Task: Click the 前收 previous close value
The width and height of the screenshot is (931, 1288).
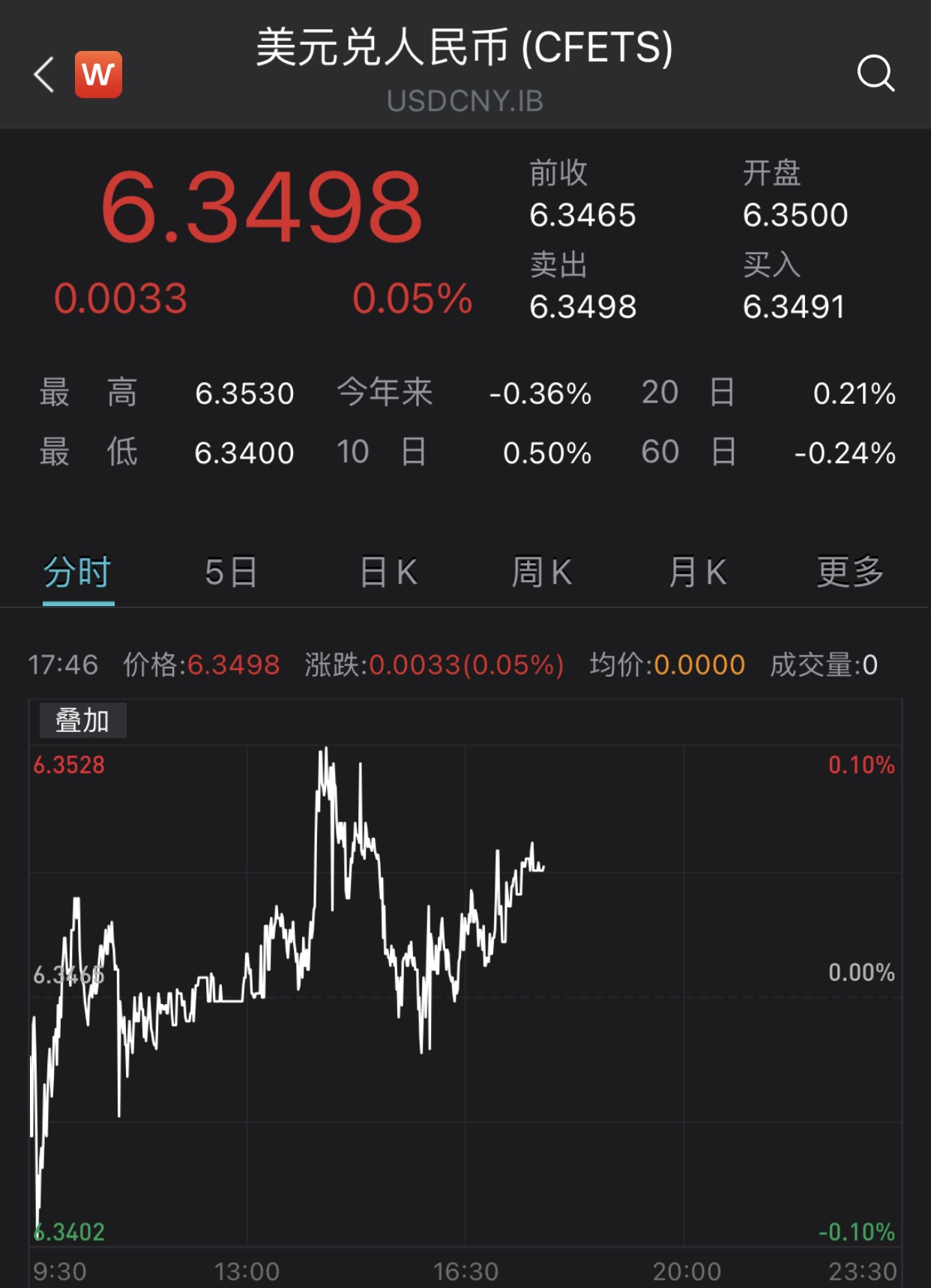Action: (583, 216)
